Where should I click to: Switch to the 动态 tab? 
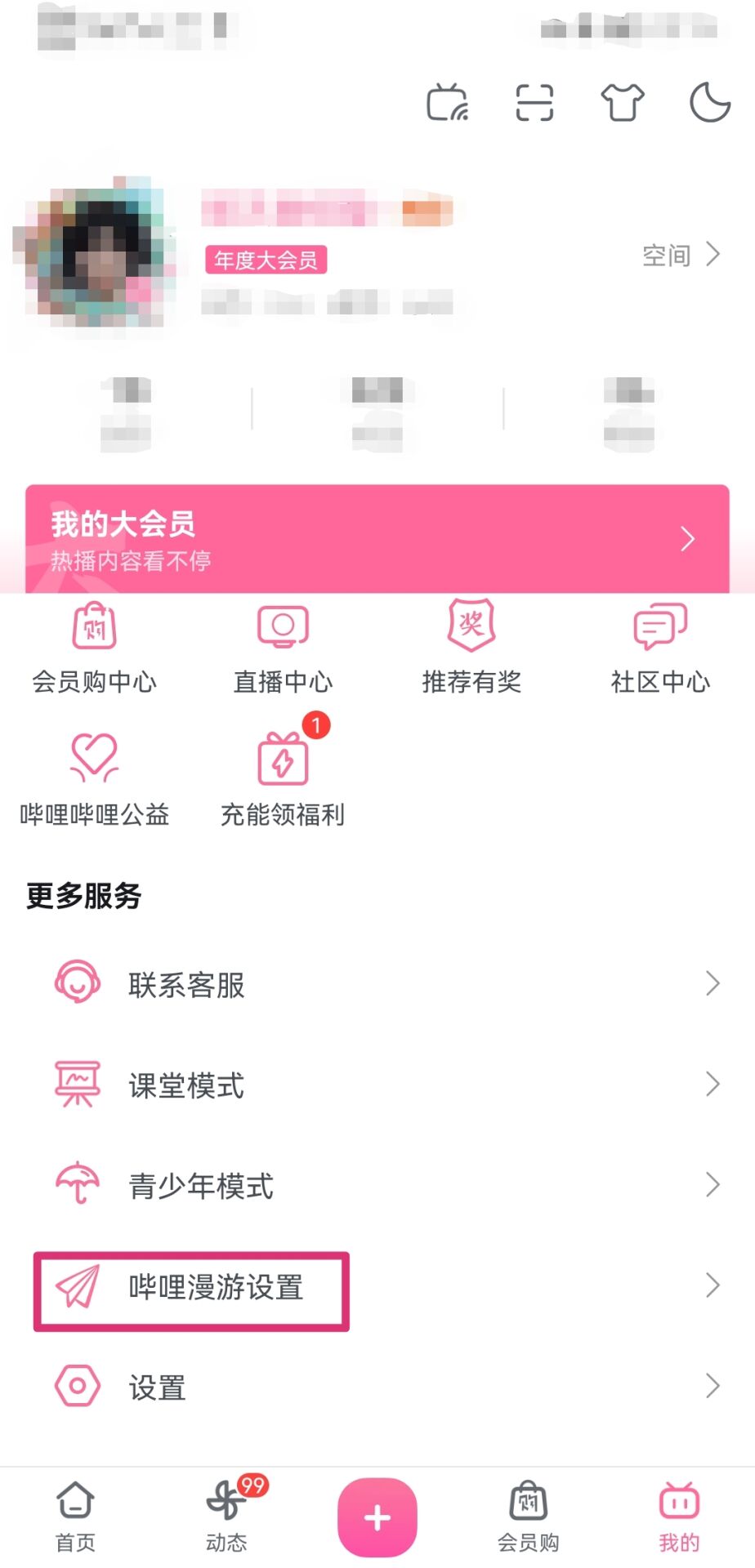226,1517
